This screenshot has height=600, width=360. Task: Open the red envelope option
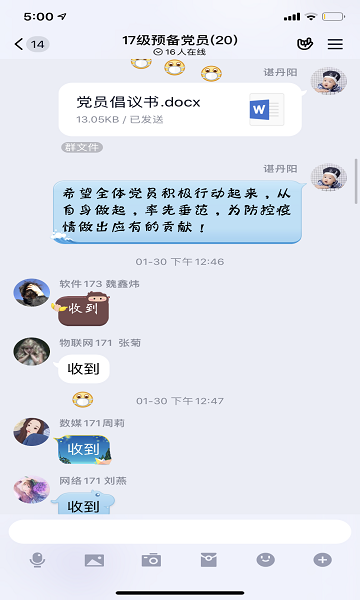pos(209,560)
